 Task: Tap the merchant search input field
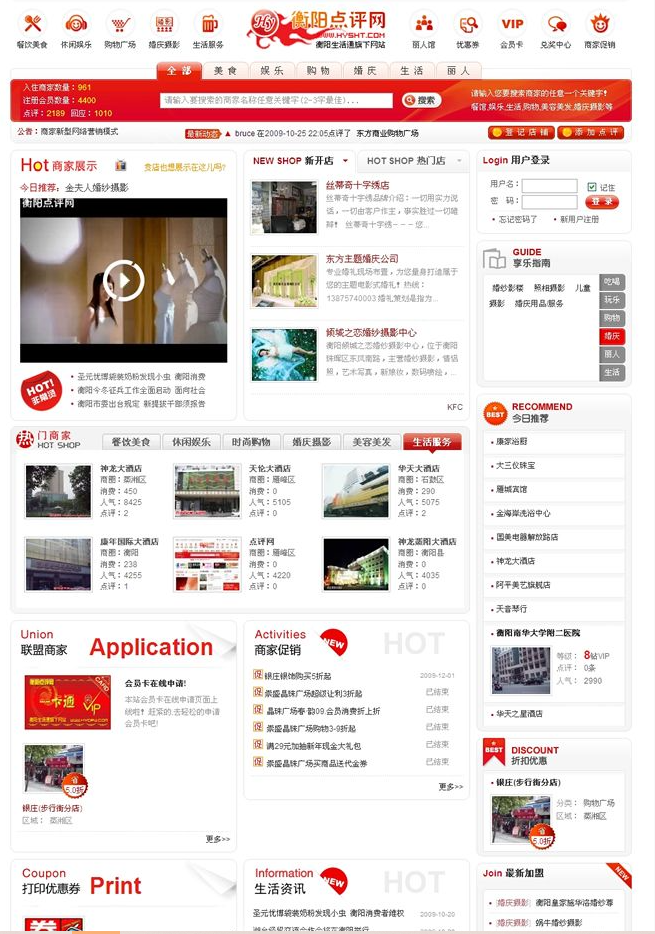276,100
